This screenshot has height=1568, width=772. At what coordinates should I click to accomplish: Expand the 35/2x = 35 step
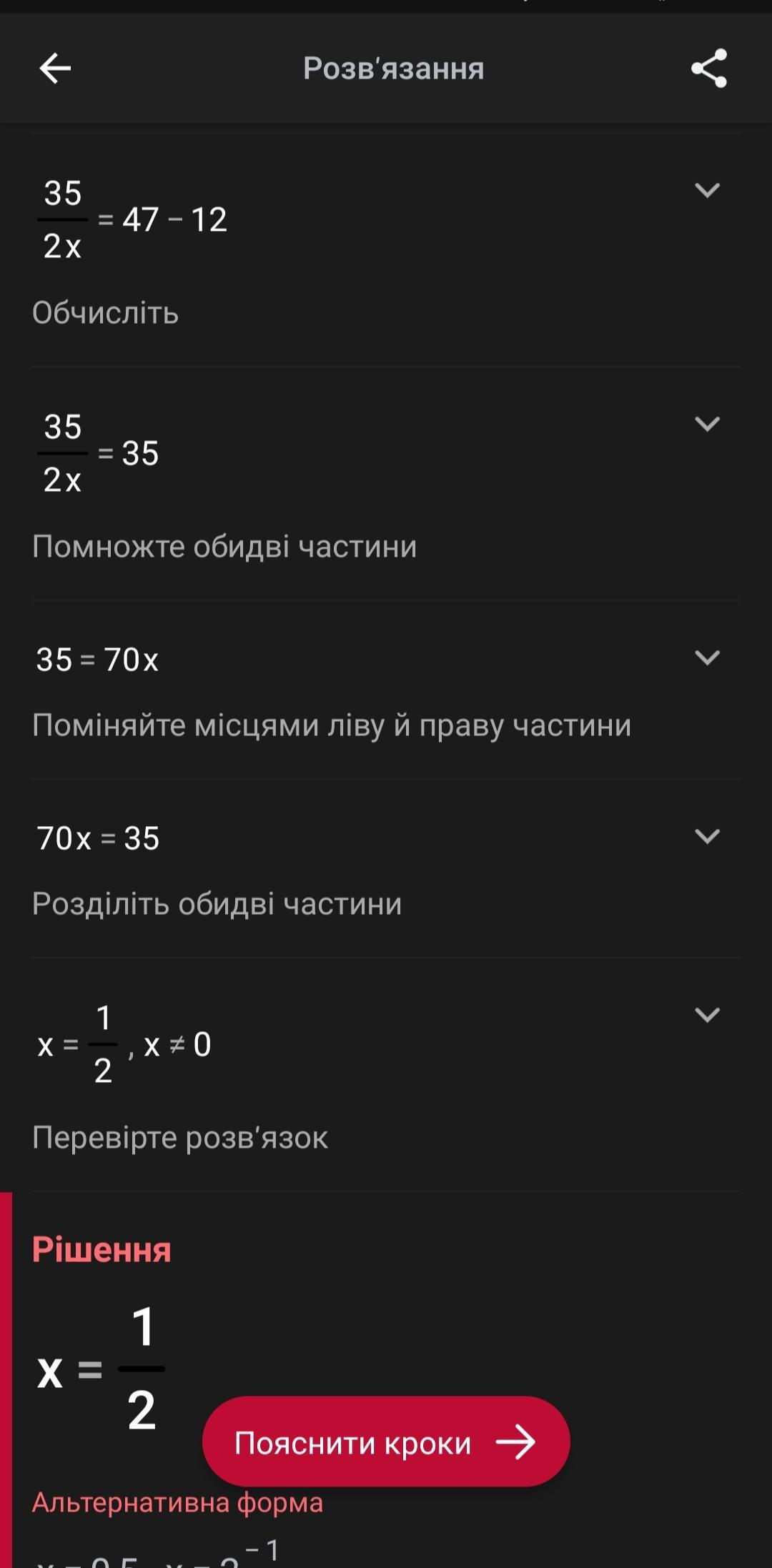pyautogui.click(x=707, y=424)
